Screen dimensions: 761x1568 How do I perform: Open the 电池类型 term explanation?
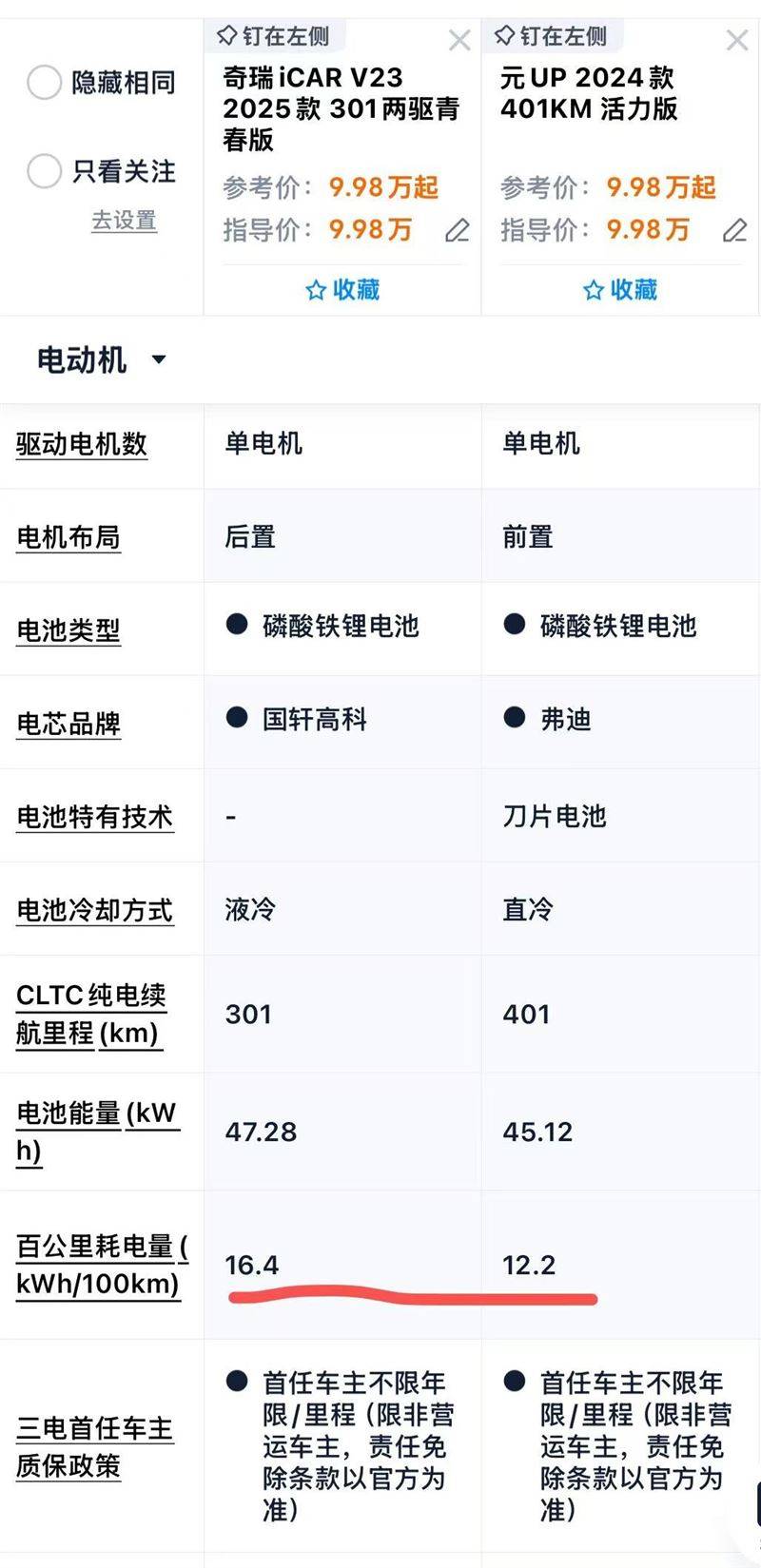pyautogui.click(x=68, y=630)
